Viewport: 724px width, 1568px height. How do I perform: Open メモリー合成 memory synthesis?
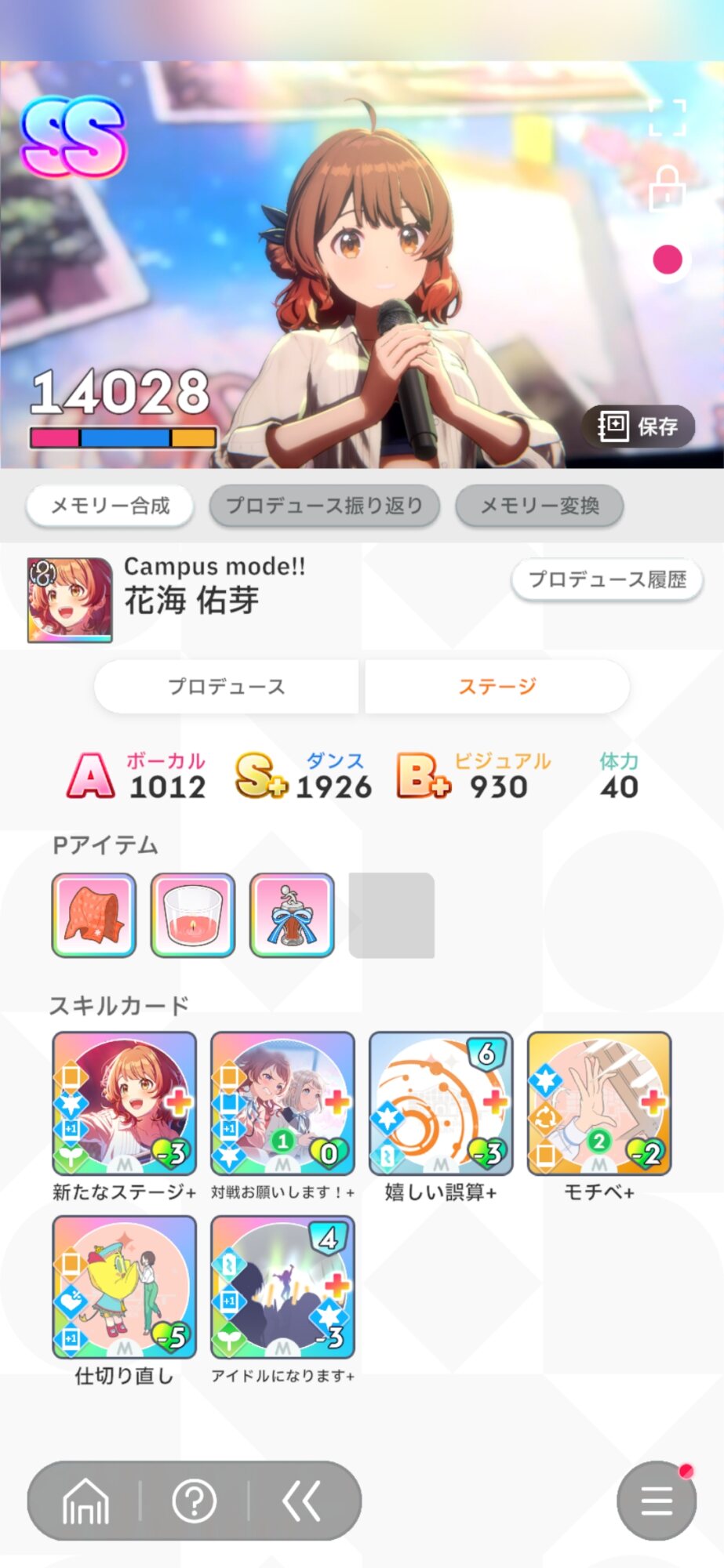click(x=111, y=506)
